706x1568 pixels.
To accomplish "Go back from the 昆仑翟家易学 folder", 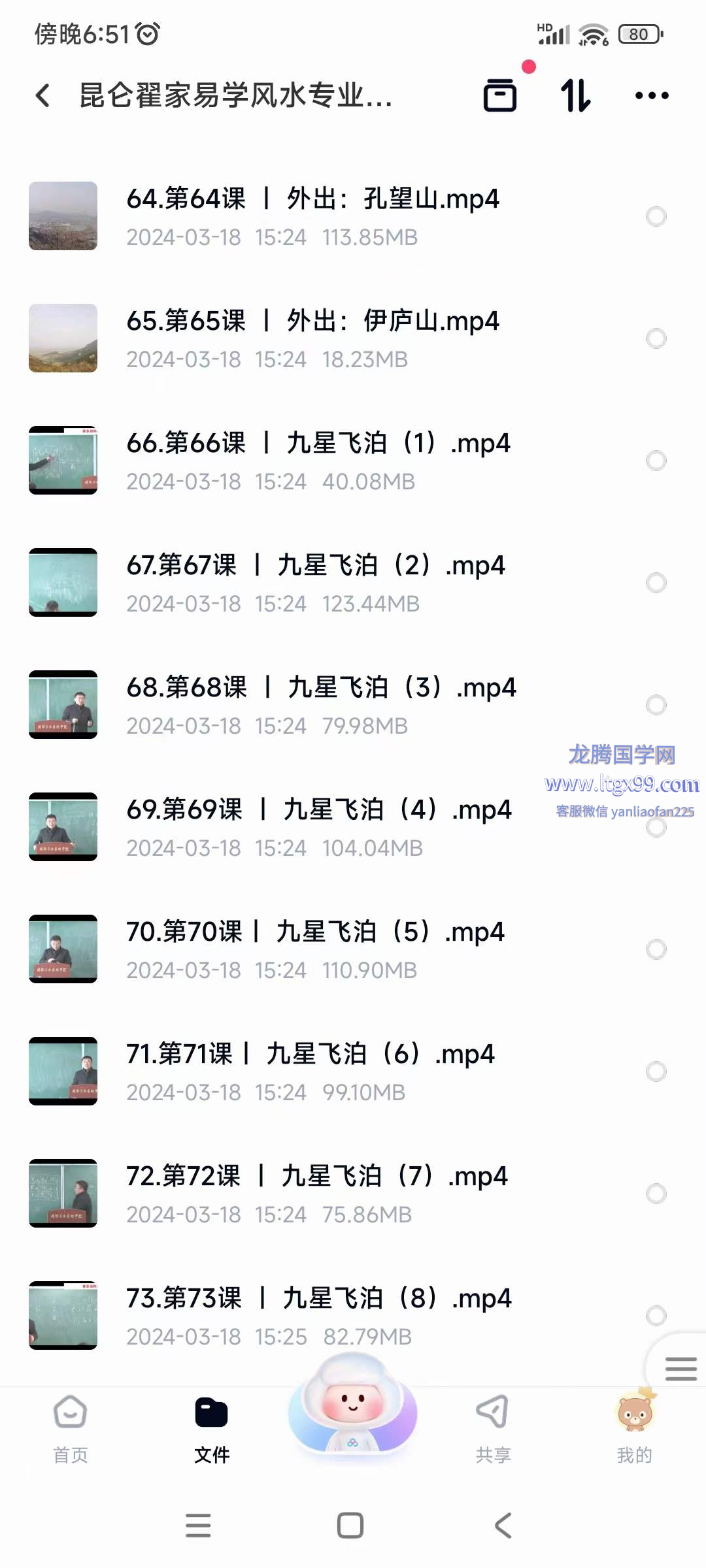I will (x=43, y=95).
